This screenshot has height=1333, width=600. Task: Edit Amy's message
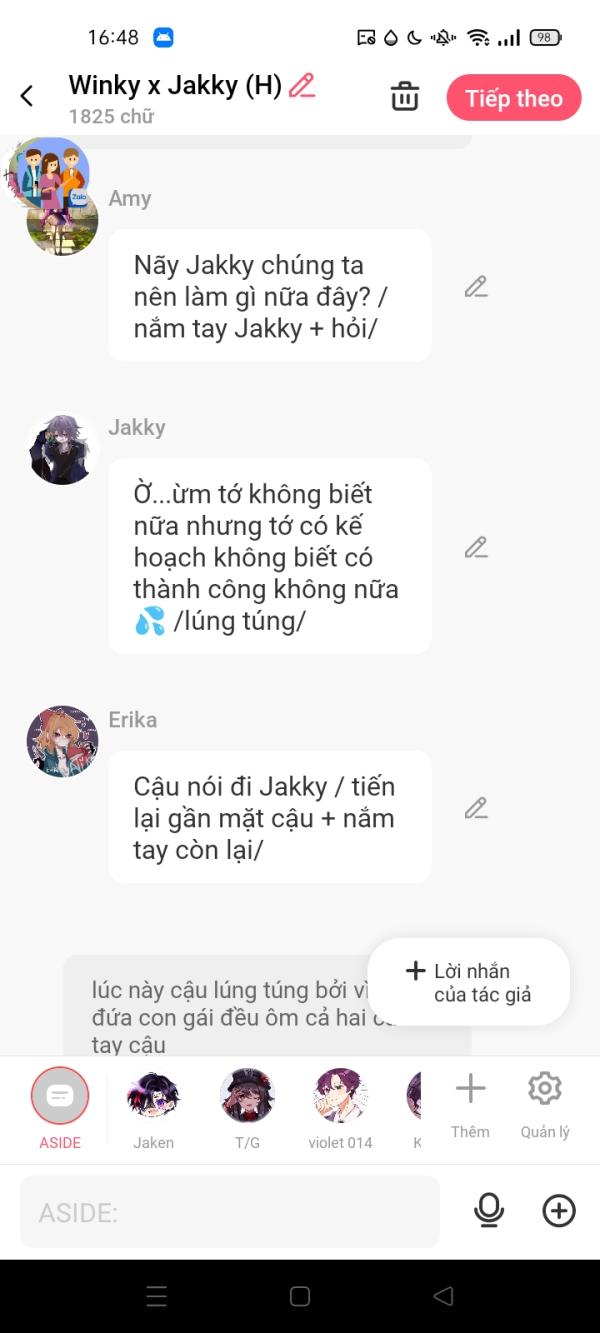point(476,288)
